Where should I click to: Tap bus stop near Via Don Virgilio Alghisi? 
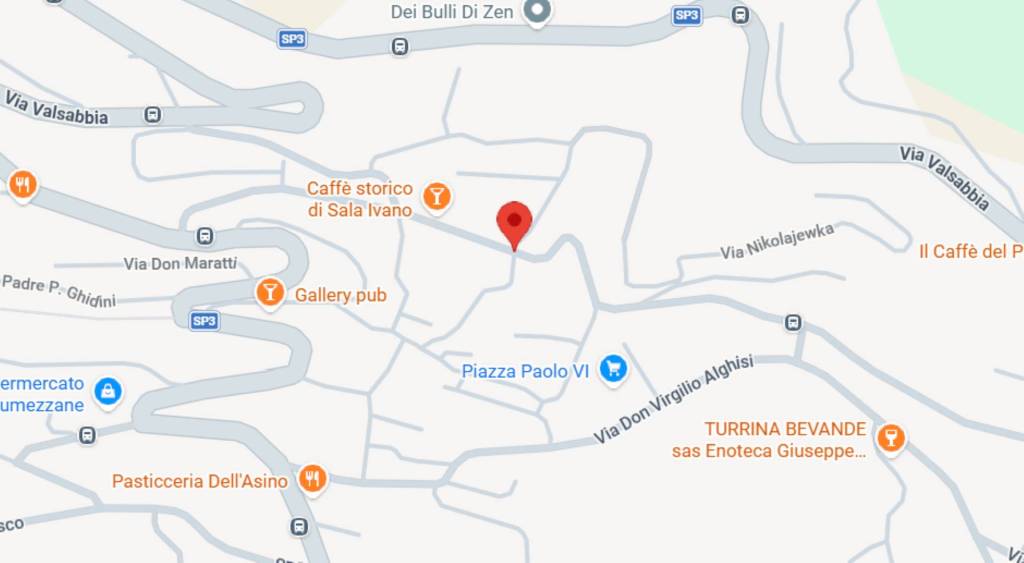point(793,323)
